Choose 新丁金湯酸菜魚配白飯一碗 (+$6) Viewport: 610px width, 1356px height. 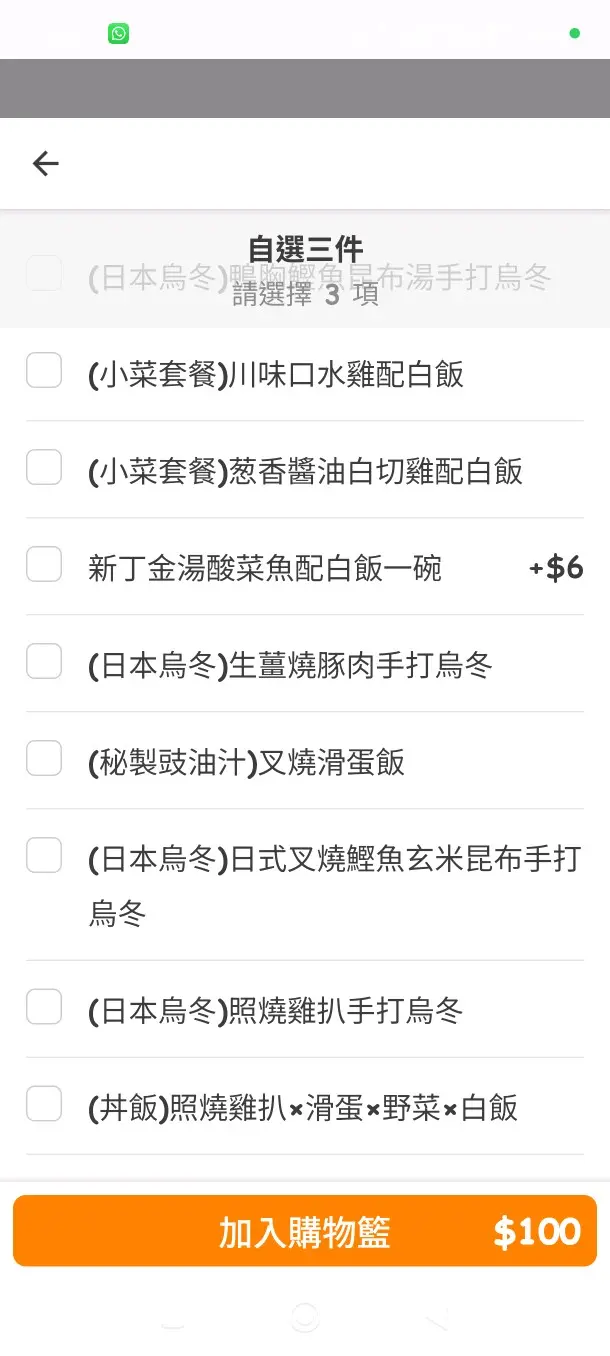point(44,565)
